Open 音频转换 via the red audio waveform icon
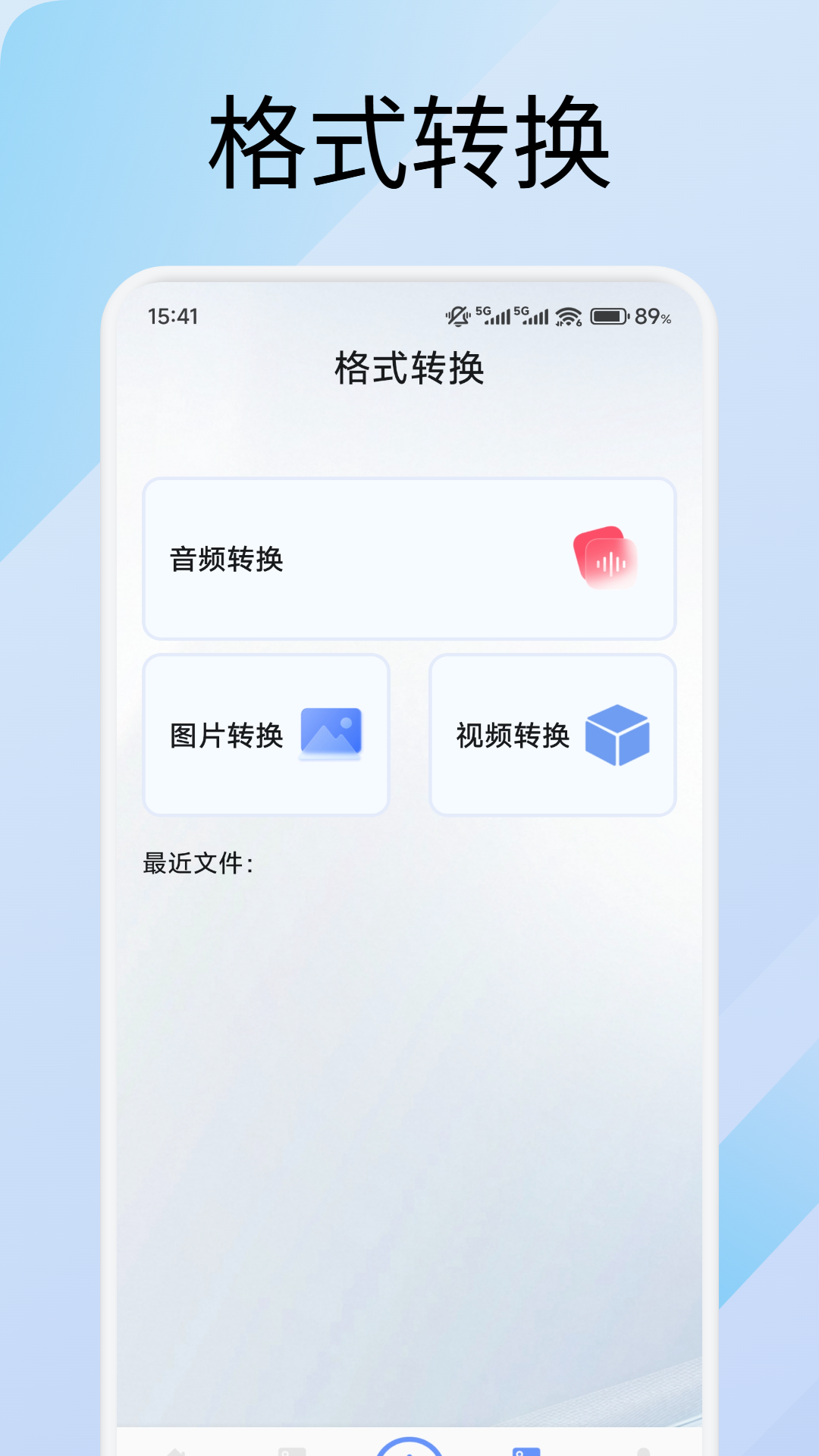 607,559
